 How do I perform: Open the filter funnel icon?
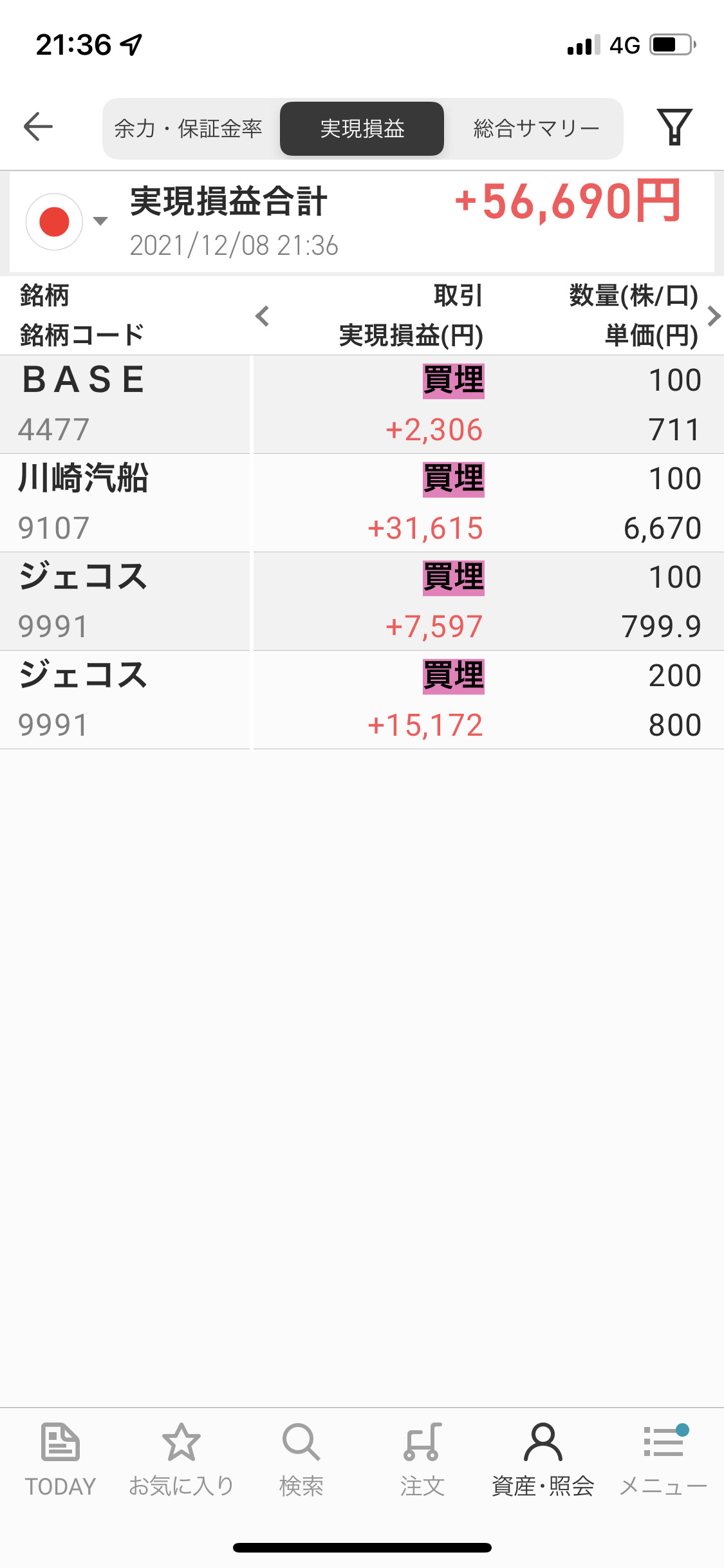click(x=674, y=127)
